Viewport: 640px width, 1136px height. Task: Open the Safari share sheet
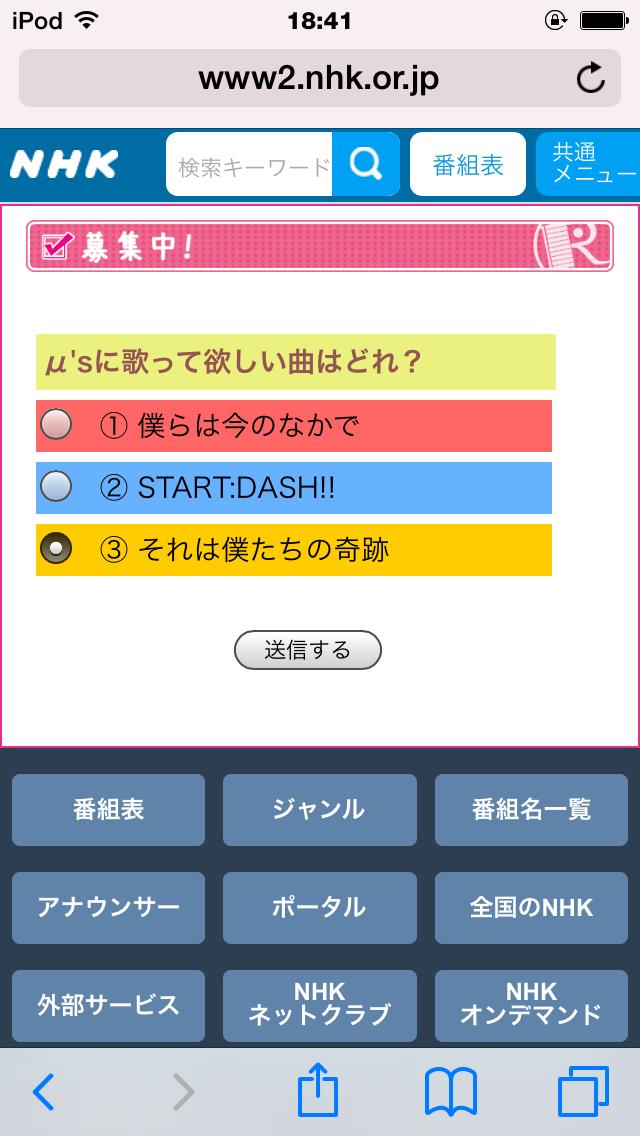(318, 1090)
